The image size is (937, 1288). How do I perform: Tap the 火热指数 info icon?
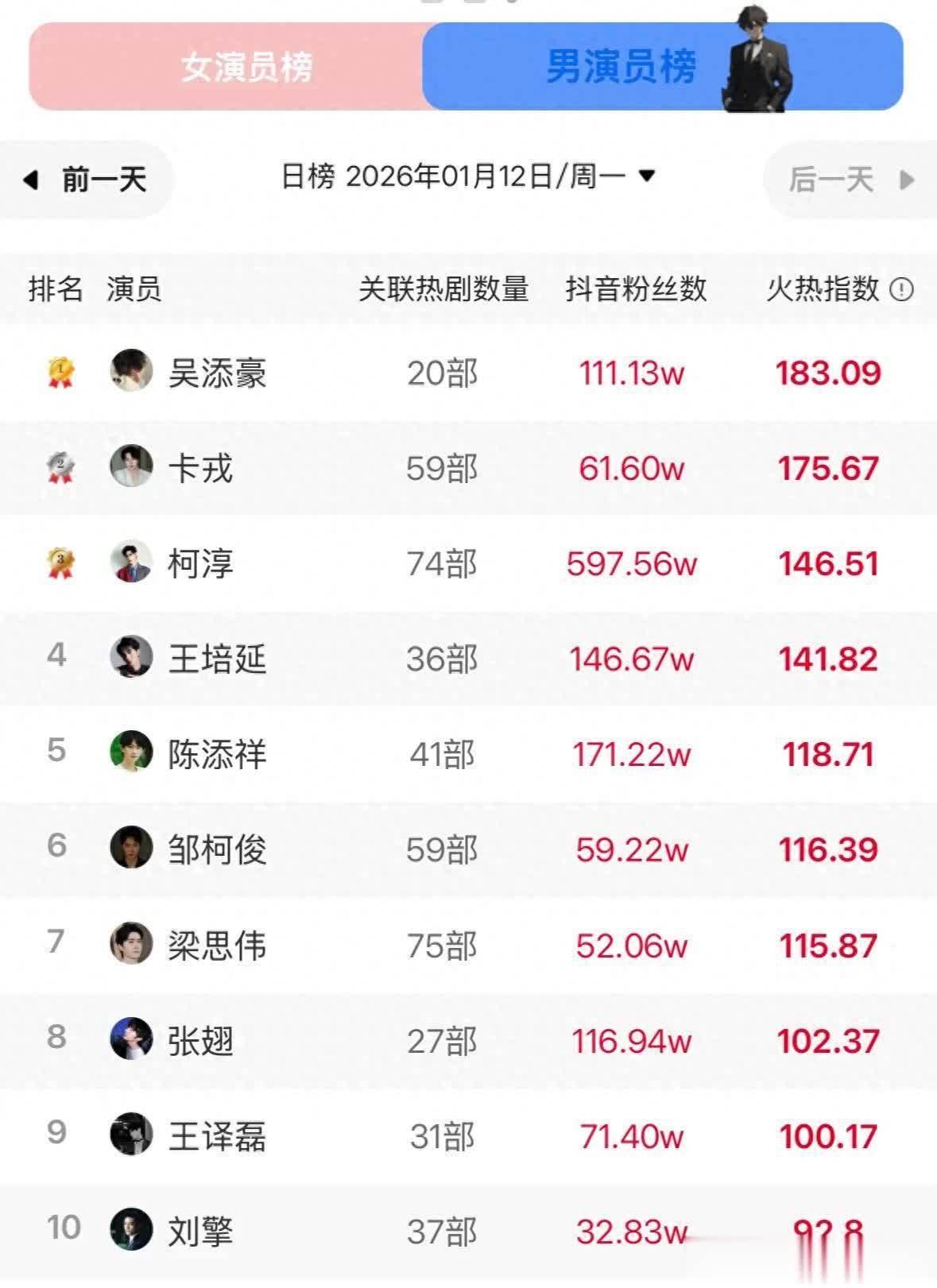click(901, 289)
